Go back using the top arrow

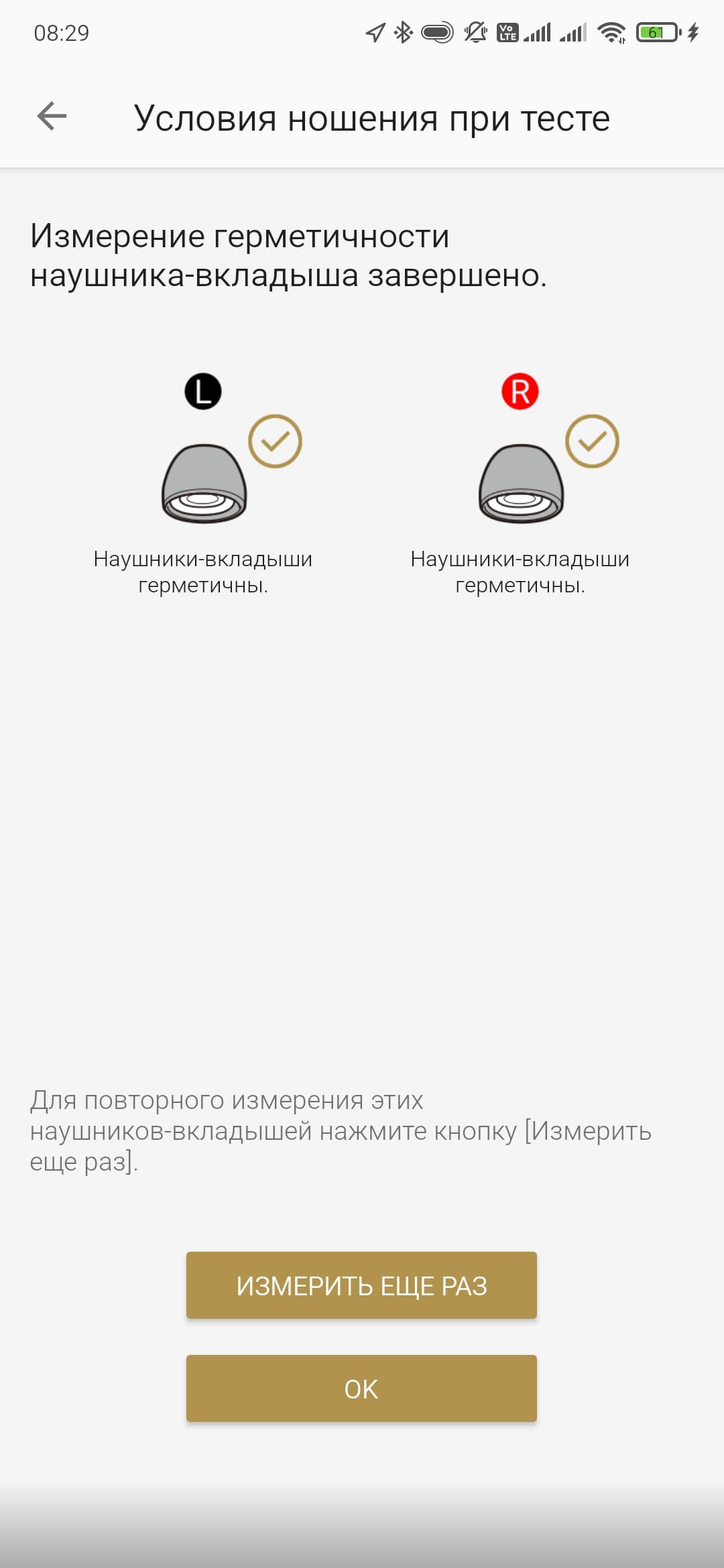[52, 117]
